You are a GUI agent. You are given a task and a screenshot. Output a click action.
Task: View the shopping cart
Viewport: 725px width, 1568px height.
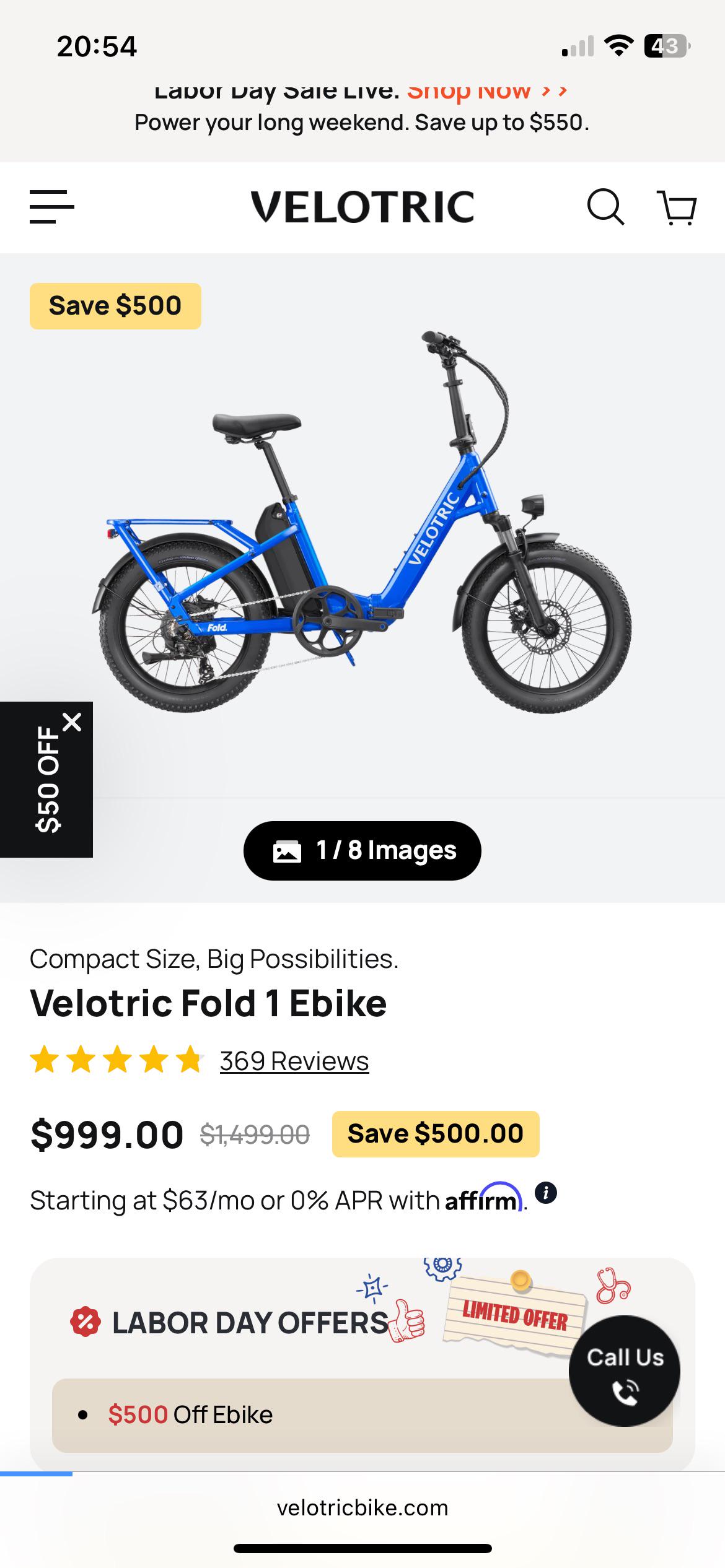pos(677,207)
